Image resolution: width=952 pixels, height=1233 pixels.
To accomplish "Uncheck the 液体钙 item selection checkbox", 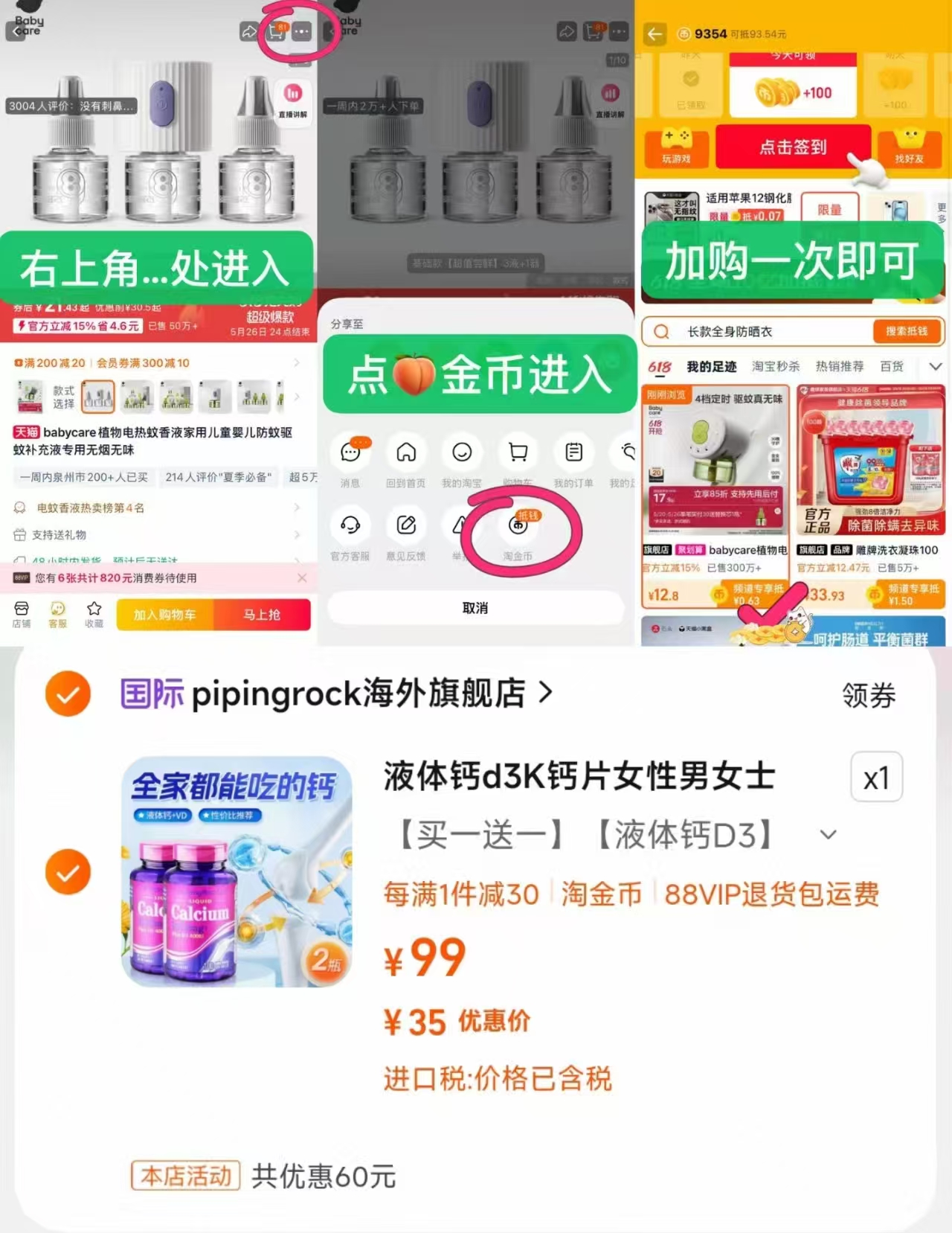I will click(x=68, y=871).
